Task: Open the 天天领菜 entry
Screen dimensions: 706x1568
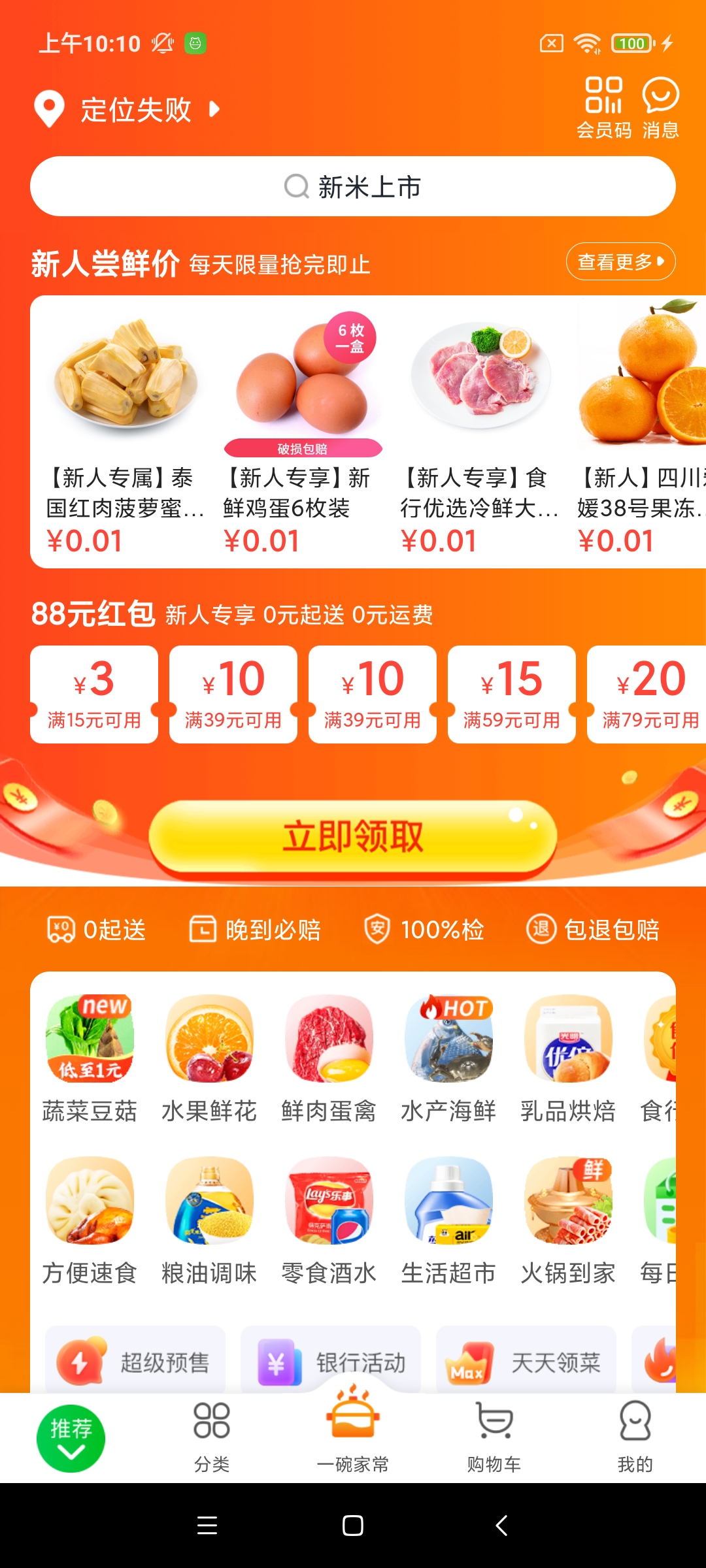Action: coord(526,1363)
